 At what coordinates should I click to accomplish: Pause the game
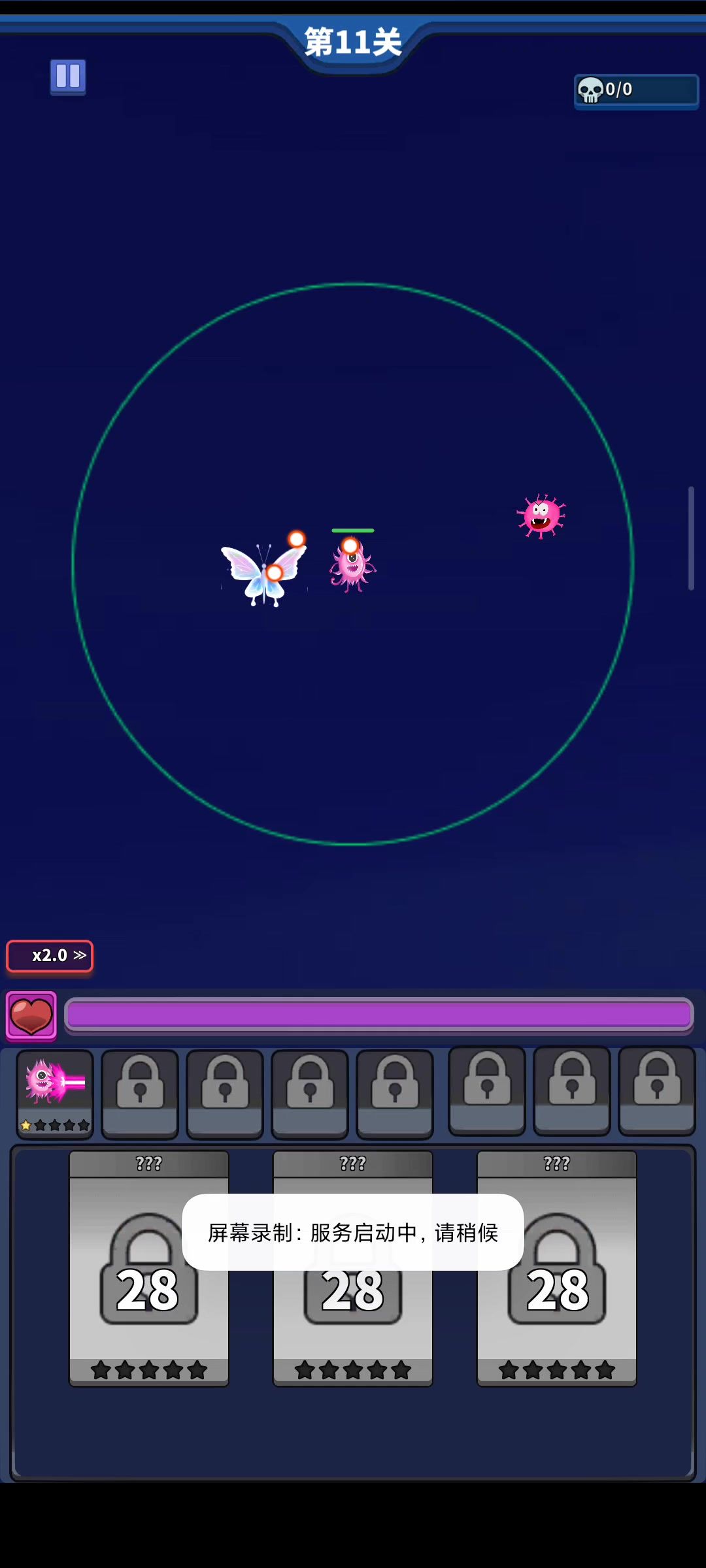tap(68, 76)
